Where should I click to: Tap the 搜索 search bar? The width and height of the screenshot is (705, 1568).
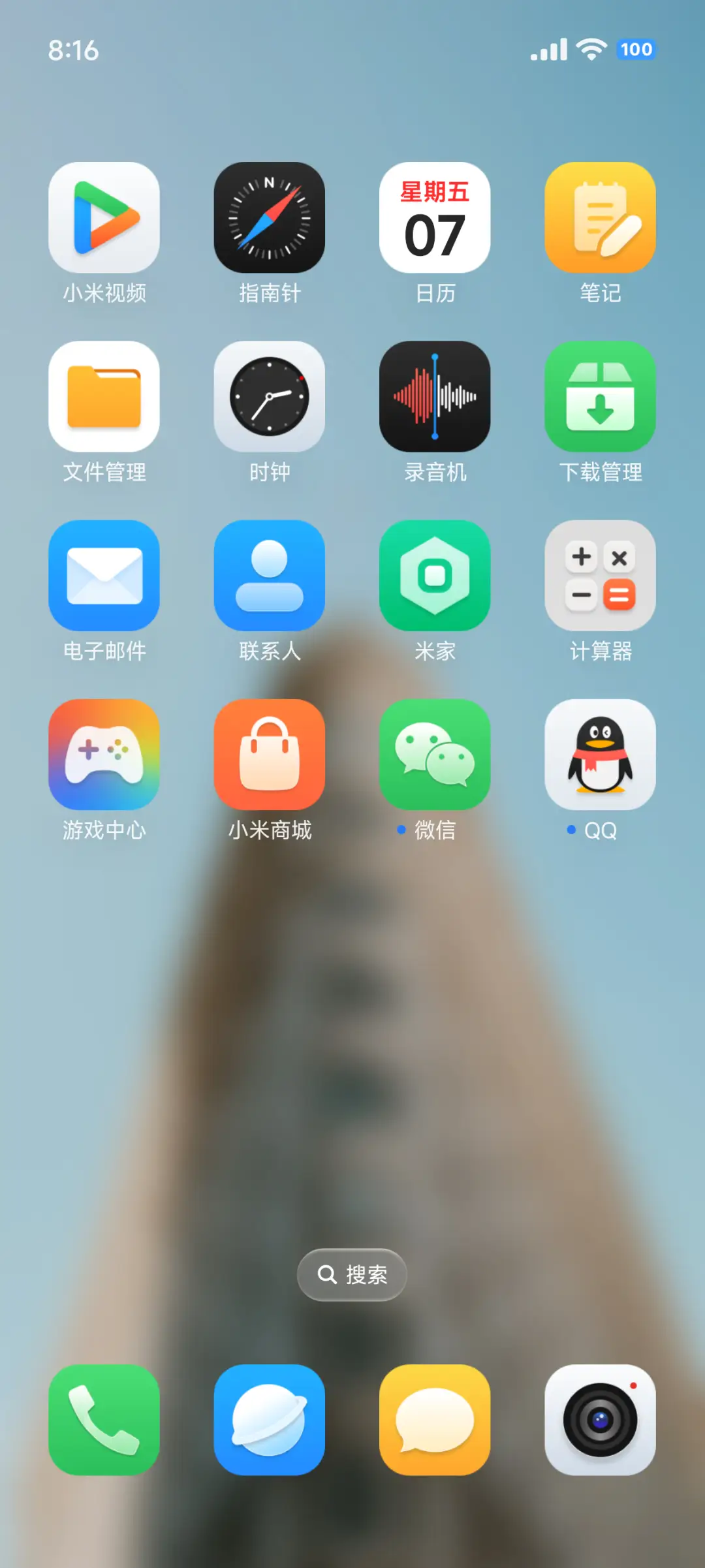click(x=352, y=1274)
